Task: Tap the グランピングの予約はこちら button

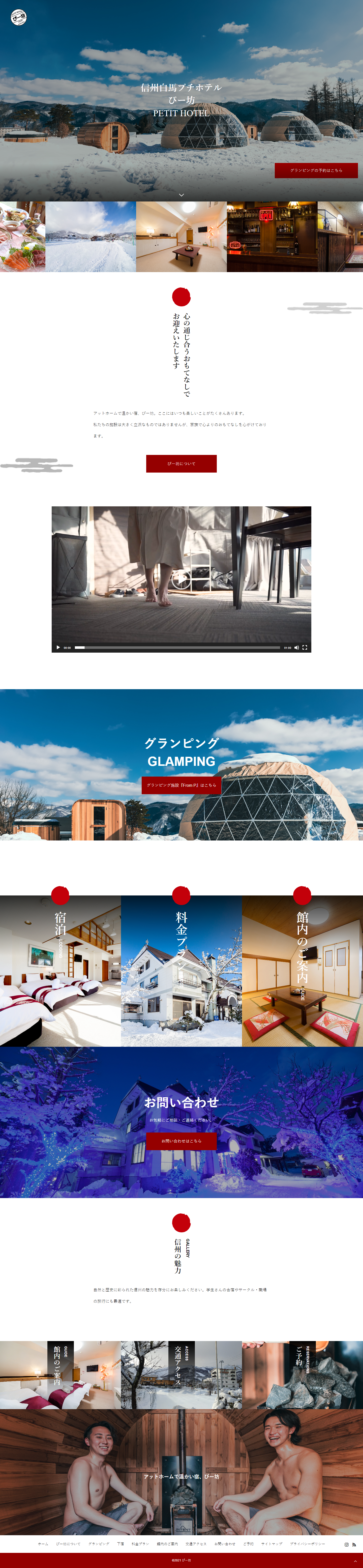Action: [316, 170]
